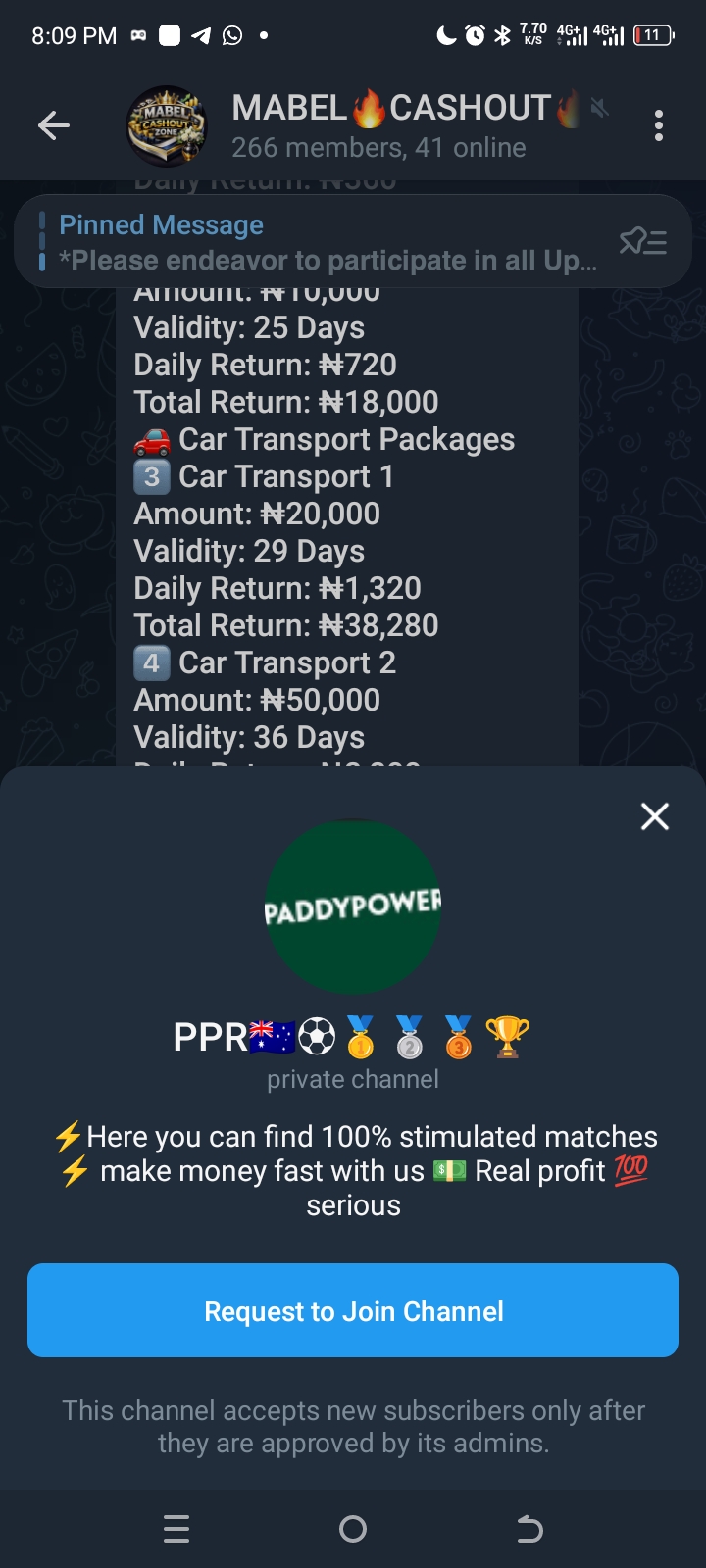Image resolution: width=706 pixels, height=1568 pixels.
Task: Close the PPR channel join sheet
Action: click(655, 816)
